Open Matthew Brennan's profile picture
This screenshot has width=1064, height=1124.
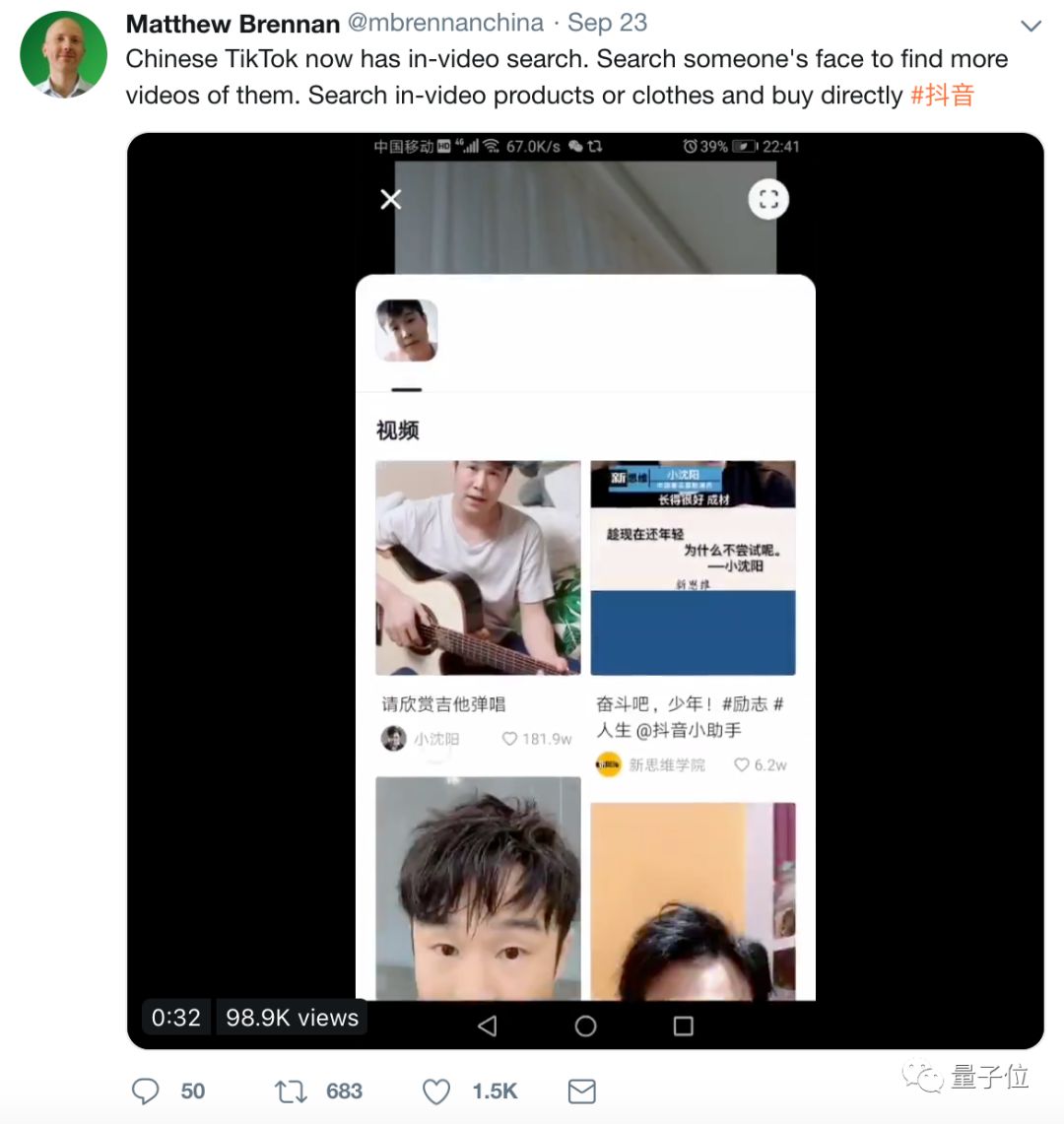coord(63,54)
